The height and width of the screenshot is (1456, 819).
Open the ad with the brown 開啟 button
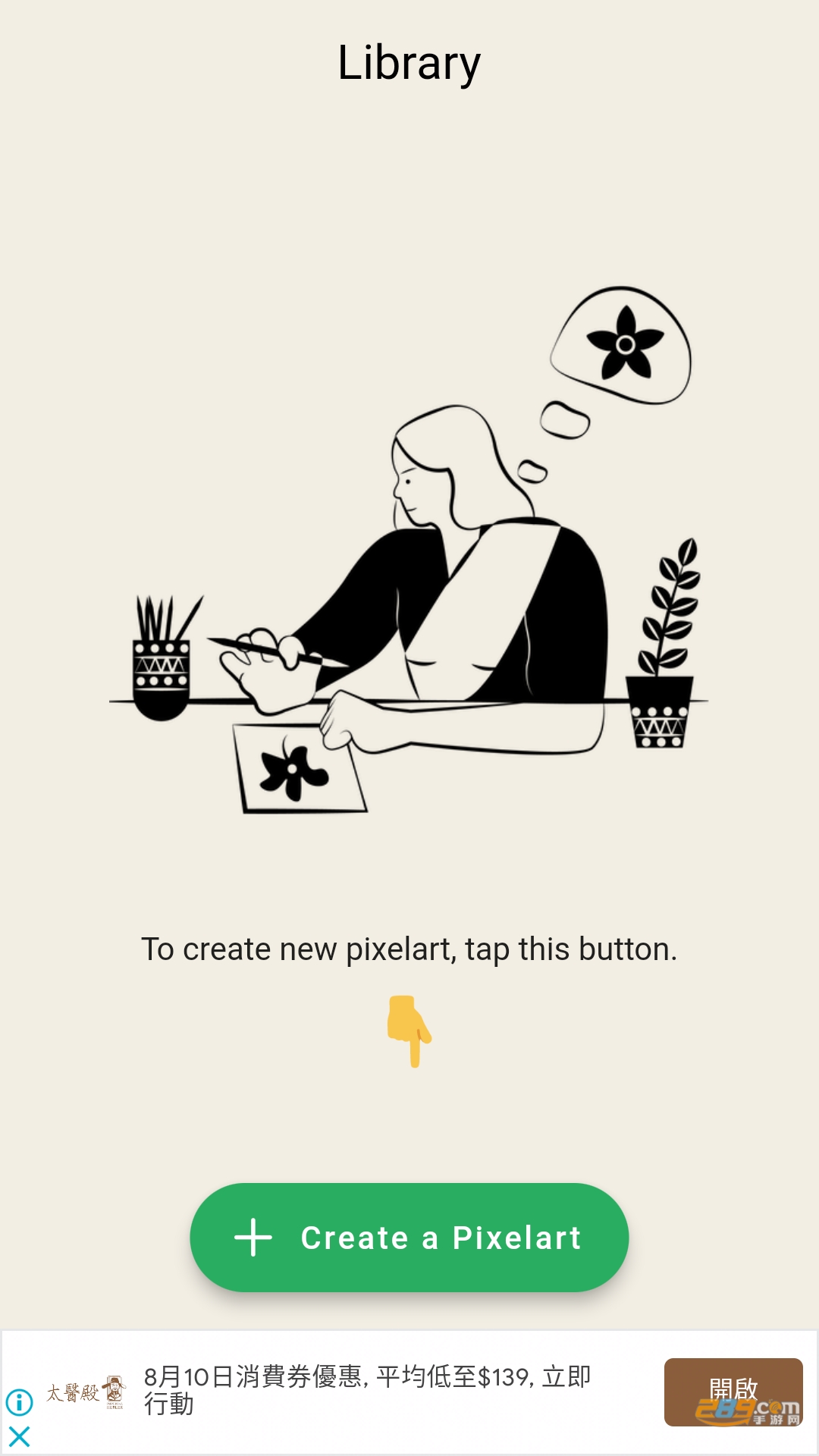[733, 1392]
